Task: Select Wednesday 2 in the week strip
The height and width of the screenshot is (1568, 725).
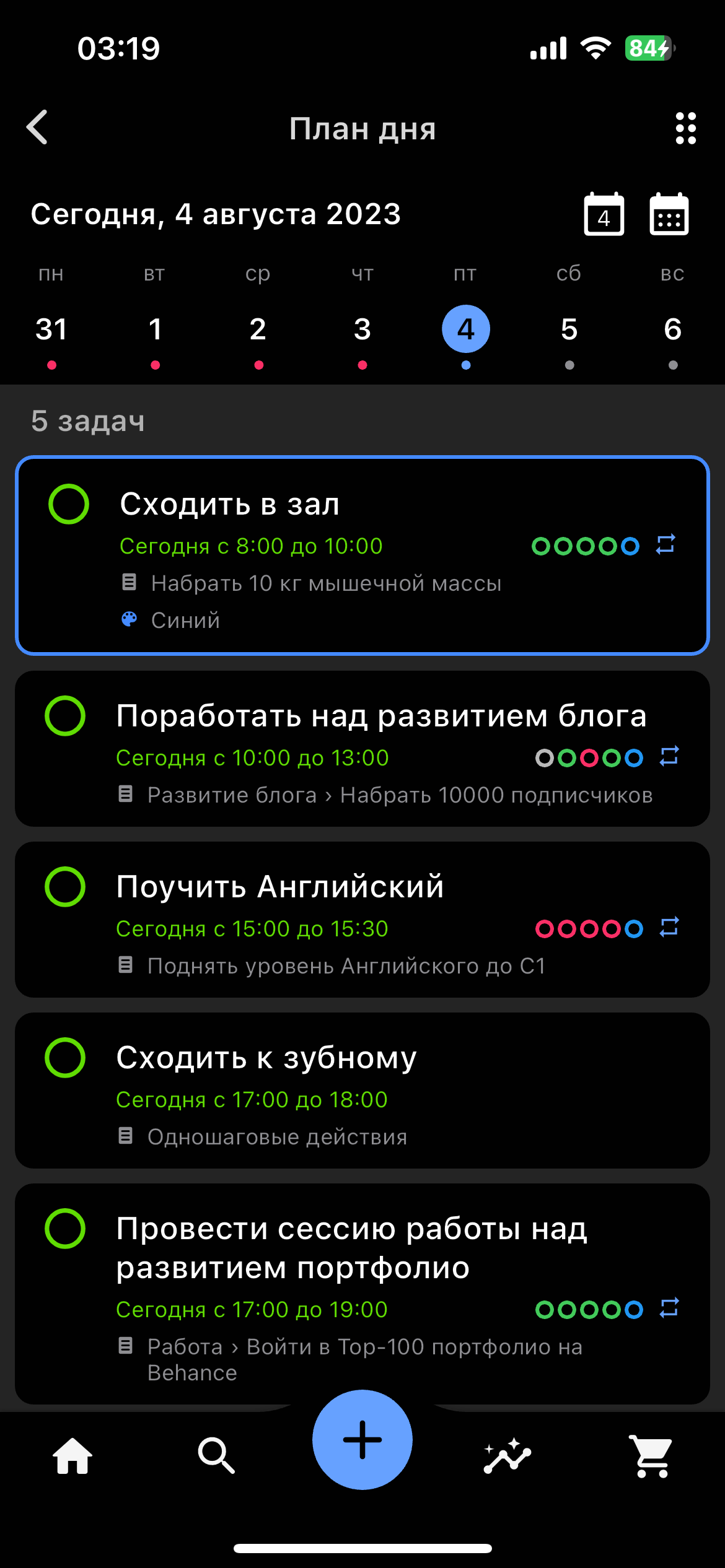Action: [x=258, y=329]
